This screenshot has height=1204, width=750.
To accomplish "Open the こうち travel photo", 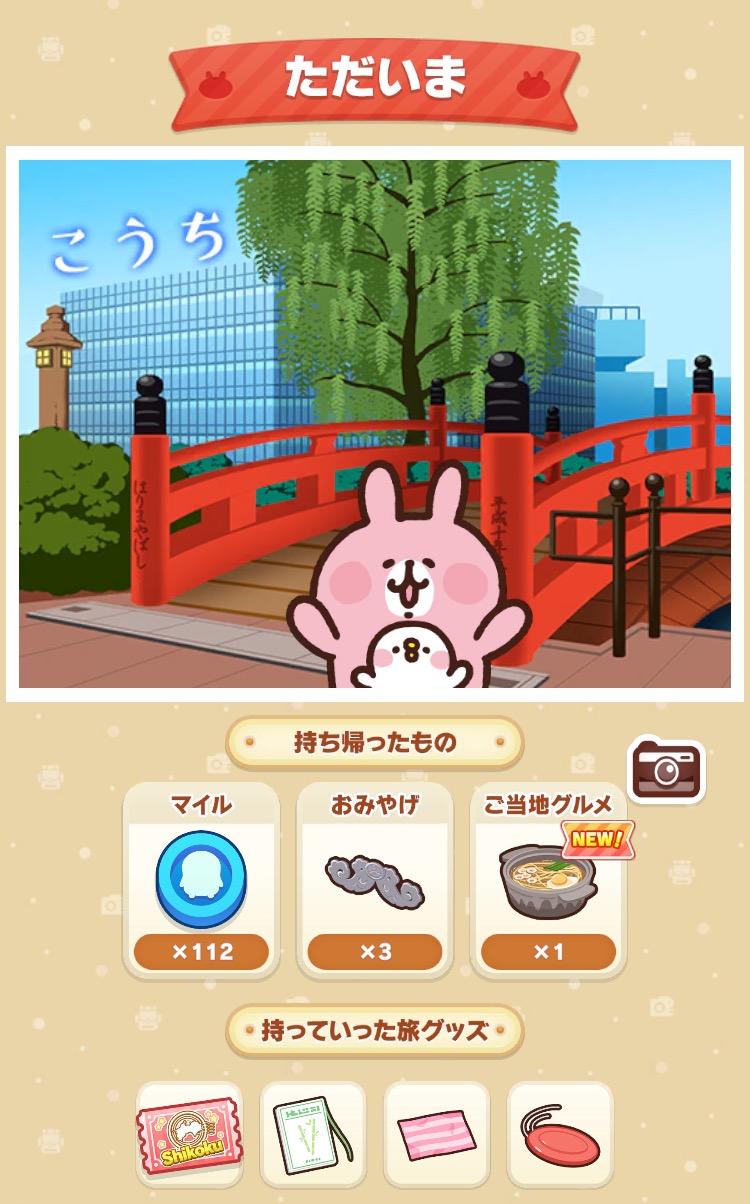I will pyautogui.click(x=375, y=424).
